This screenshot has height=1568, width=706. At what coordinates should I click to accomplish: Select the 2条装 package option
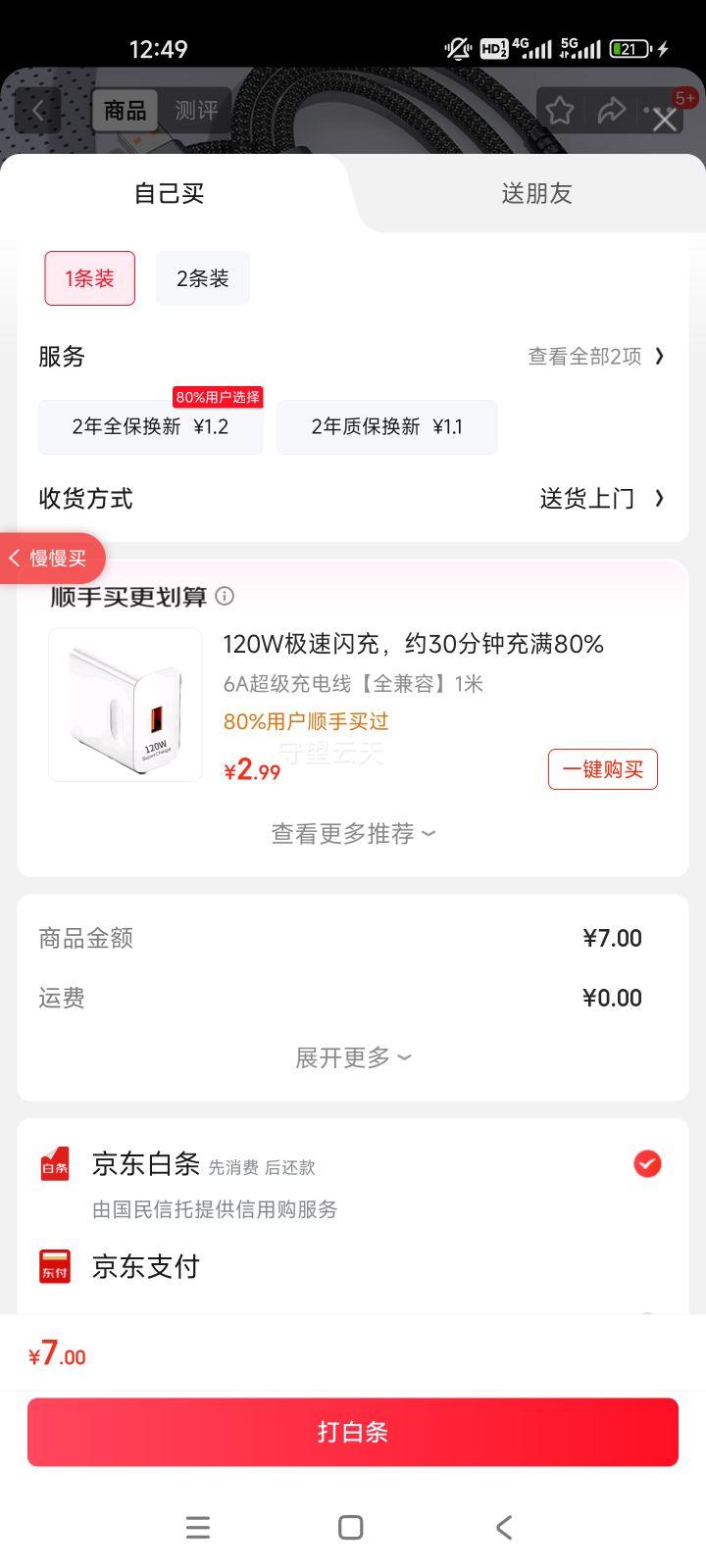(x=202, y=278)
